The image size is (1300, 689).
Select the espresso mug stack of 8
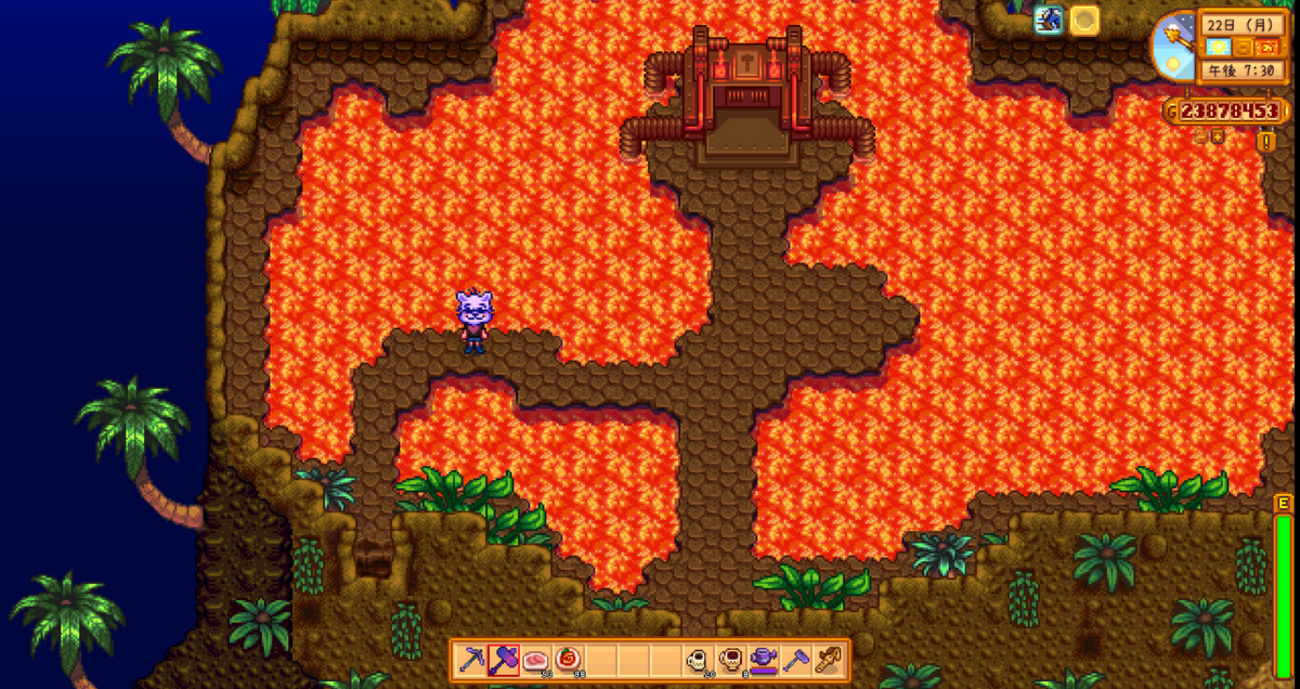coord(732,660)
